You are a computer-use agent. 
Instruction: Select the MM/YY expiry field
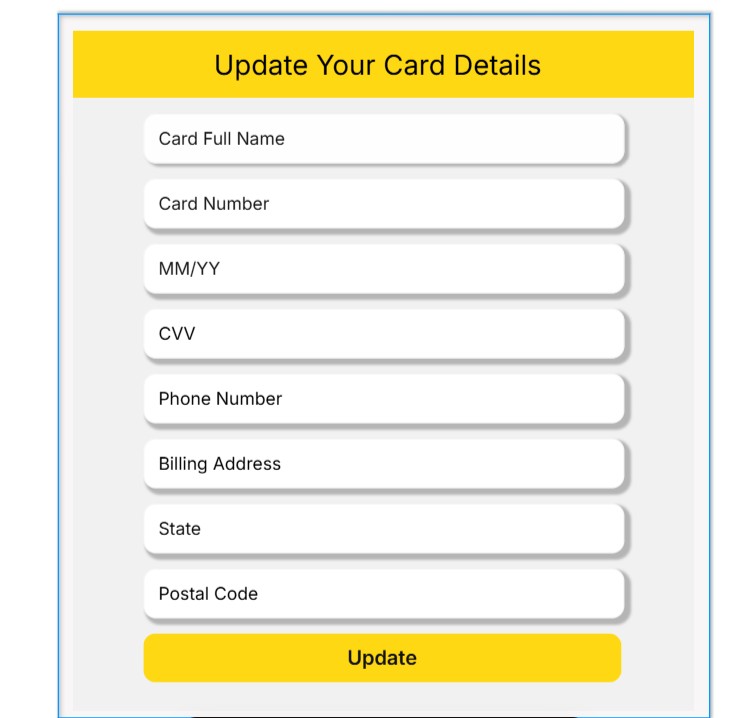coord(384,268)
